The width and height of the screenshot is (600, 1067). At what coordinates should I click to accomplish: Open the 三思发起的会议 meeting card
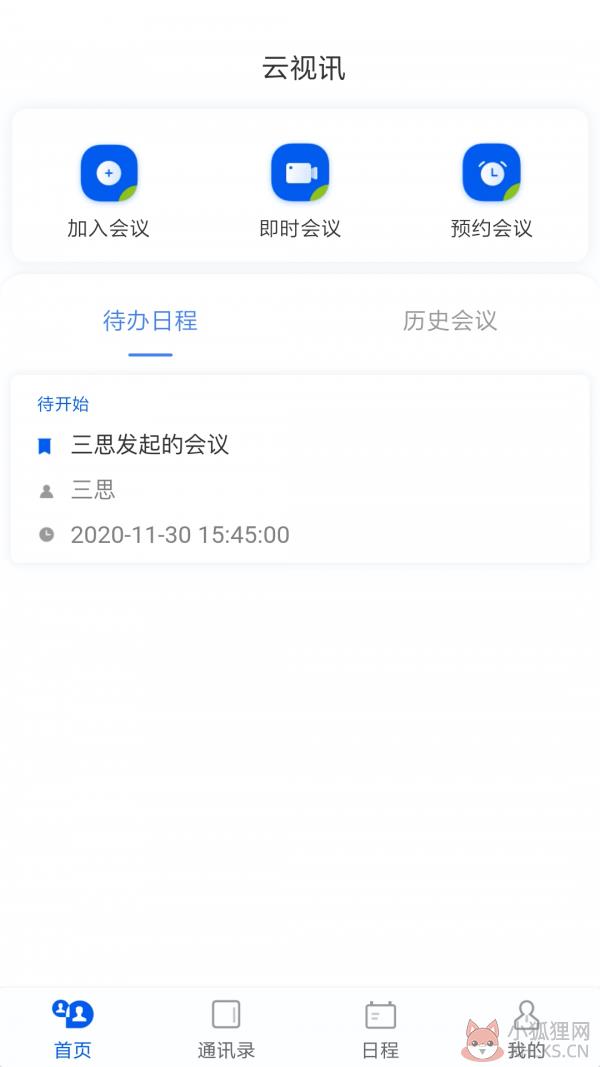(x=300, y=469)
